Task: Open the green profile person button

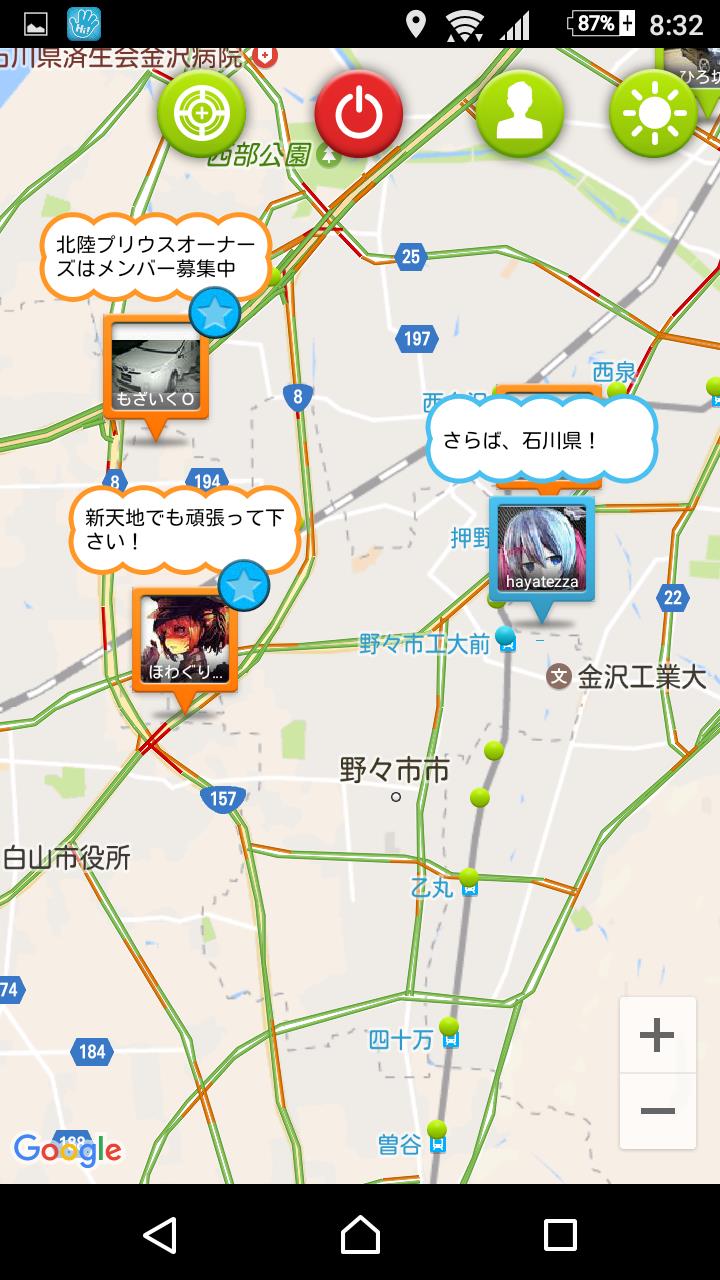Action: [x=519, y=114]
